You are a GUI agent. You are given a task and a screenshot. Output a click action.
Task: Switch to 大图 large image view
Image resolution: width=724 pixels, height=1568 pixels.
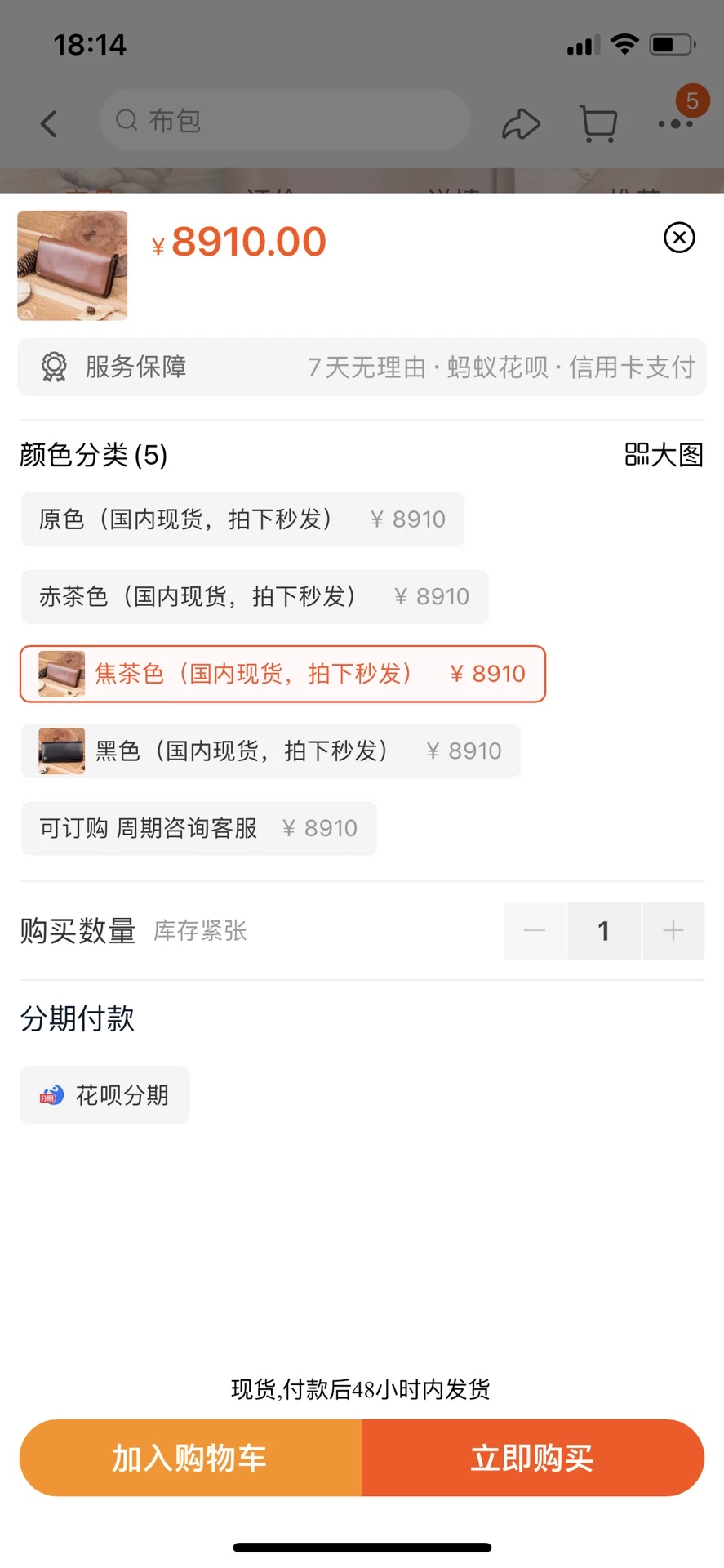click(664, 455)
